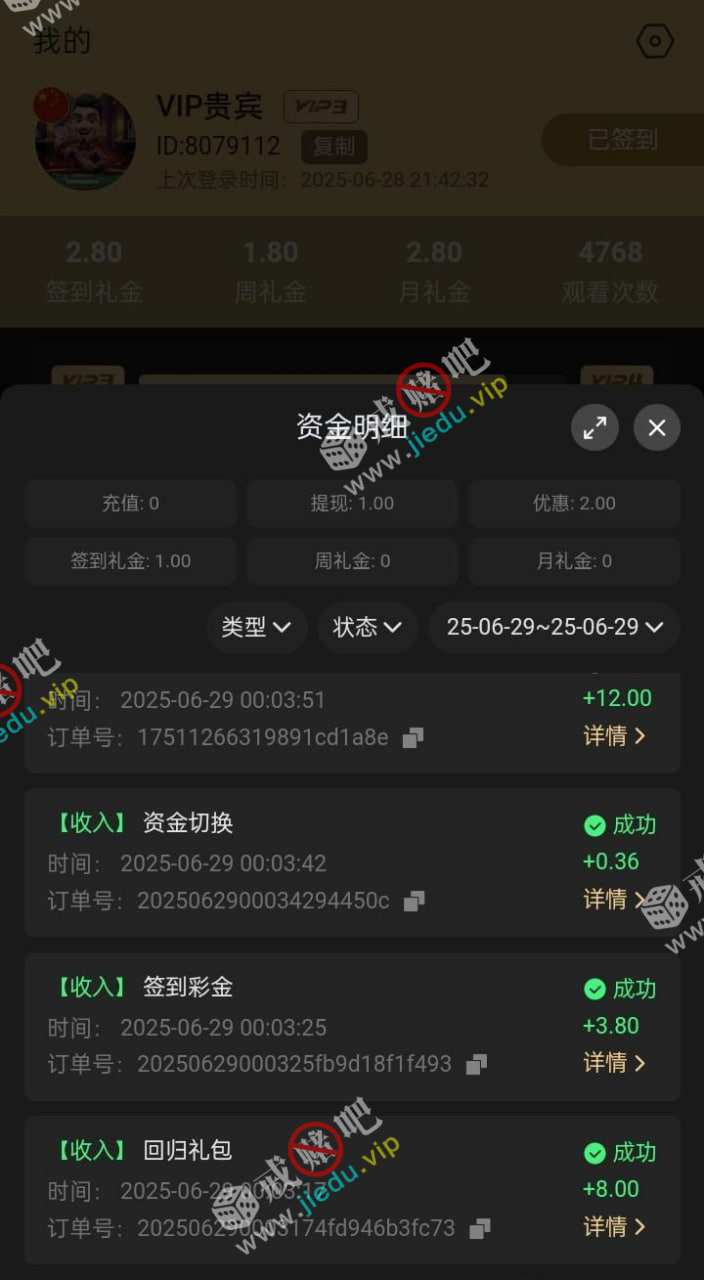Change the 25-06-29 date range

pyautogui.click(x=554, y=627)
